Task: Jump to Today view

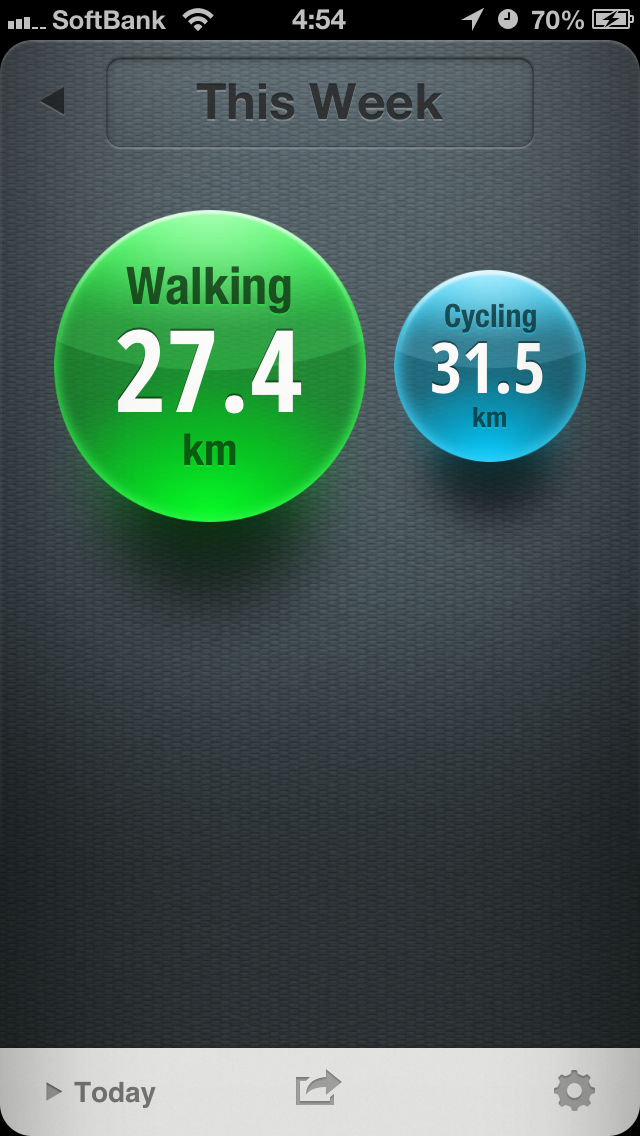Action: point(101,1093)
